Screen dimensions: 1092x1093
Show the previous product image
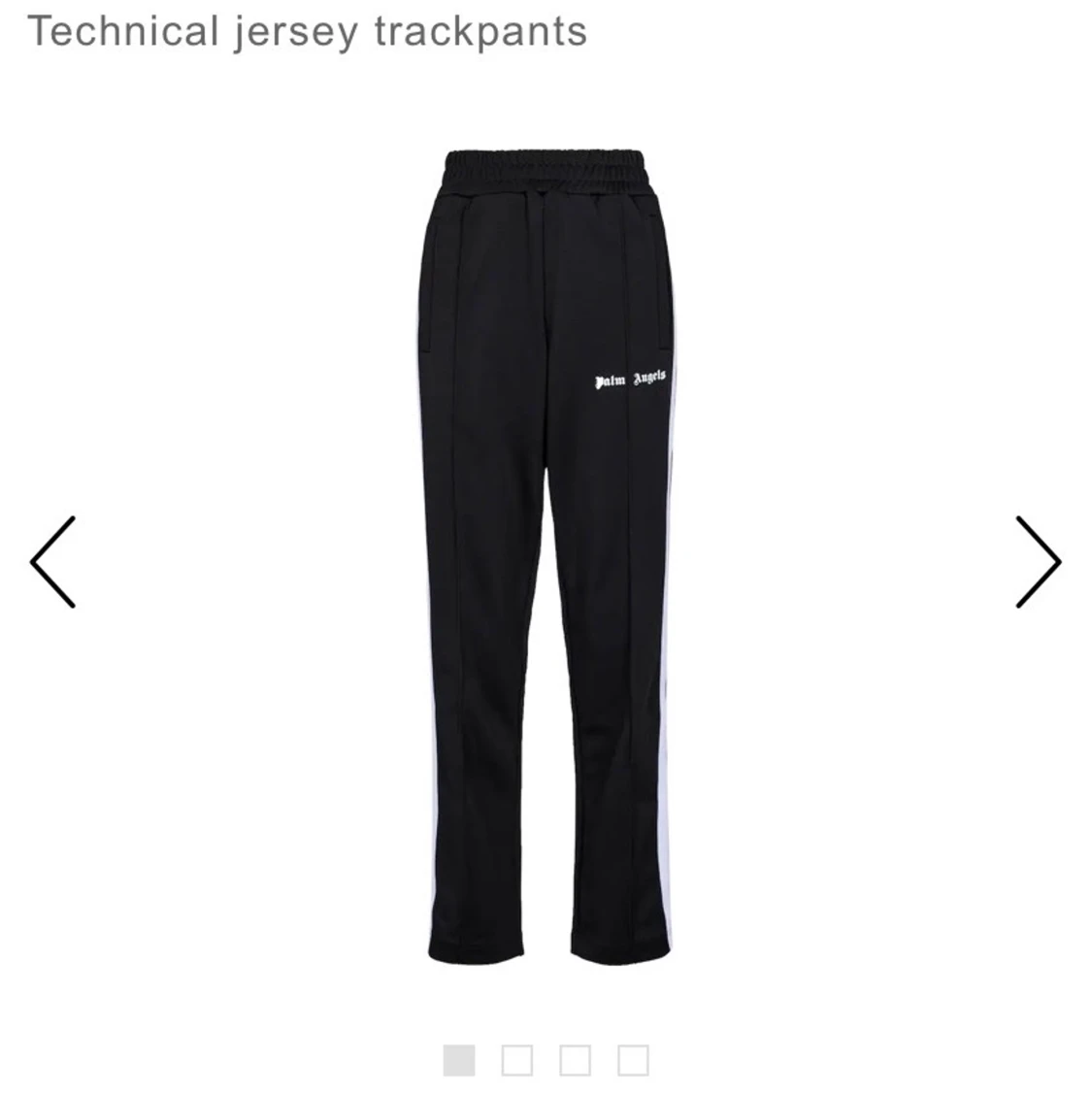pos(52,562)
